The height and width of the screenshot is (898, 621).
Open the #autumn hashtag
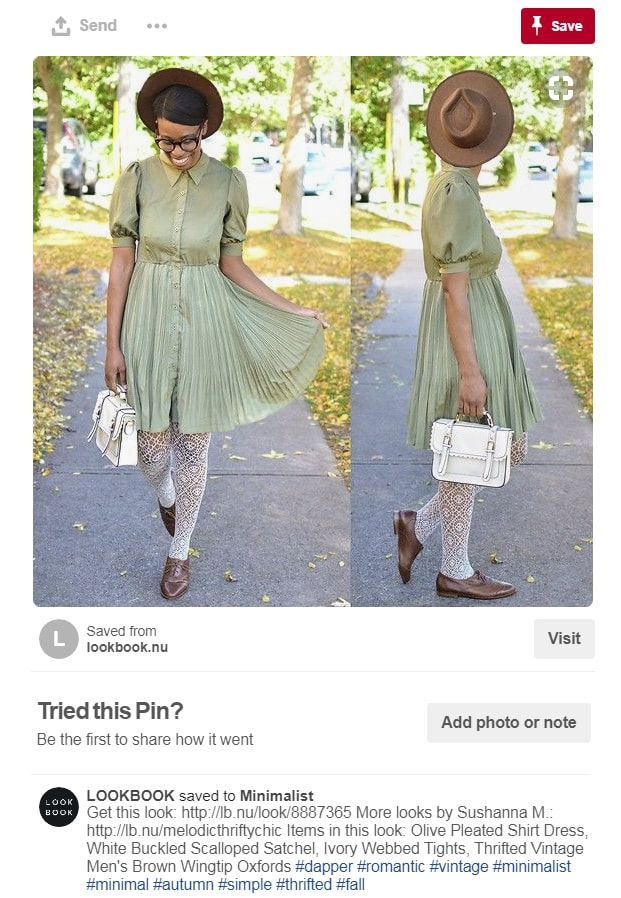click(183, 885)
